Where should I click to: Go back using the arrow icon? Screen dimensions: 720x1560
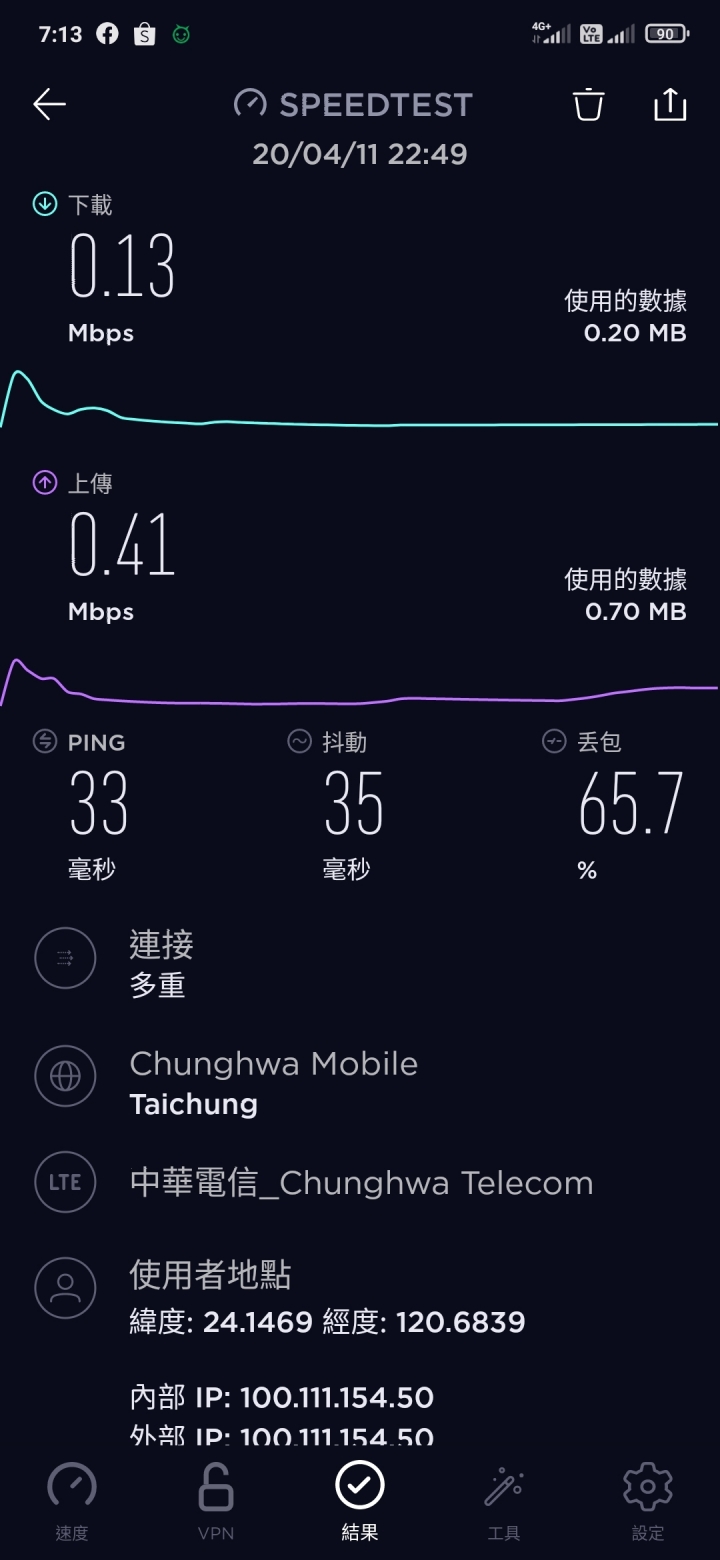click(49, 104)
